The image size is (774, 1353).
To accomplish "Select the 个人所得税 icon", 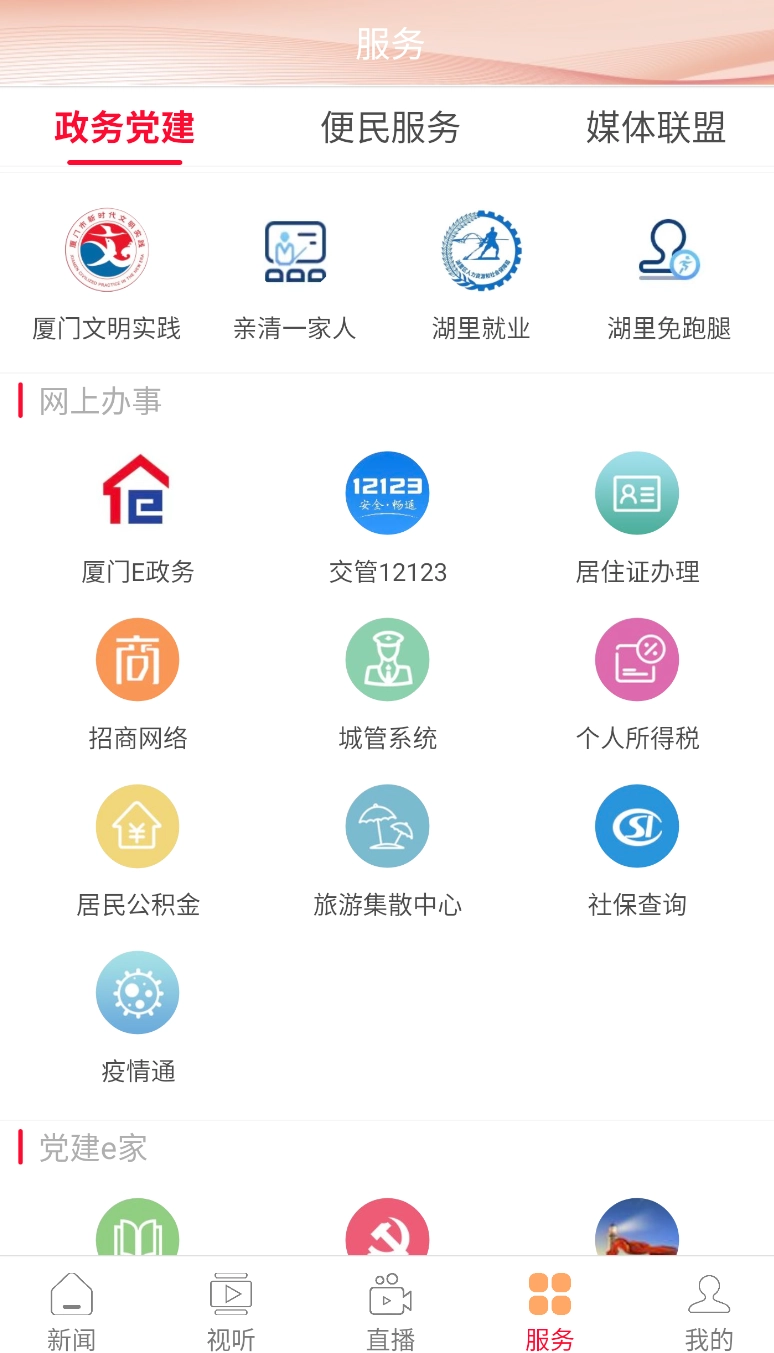I will pyautogui.click(x=637, y=659).
